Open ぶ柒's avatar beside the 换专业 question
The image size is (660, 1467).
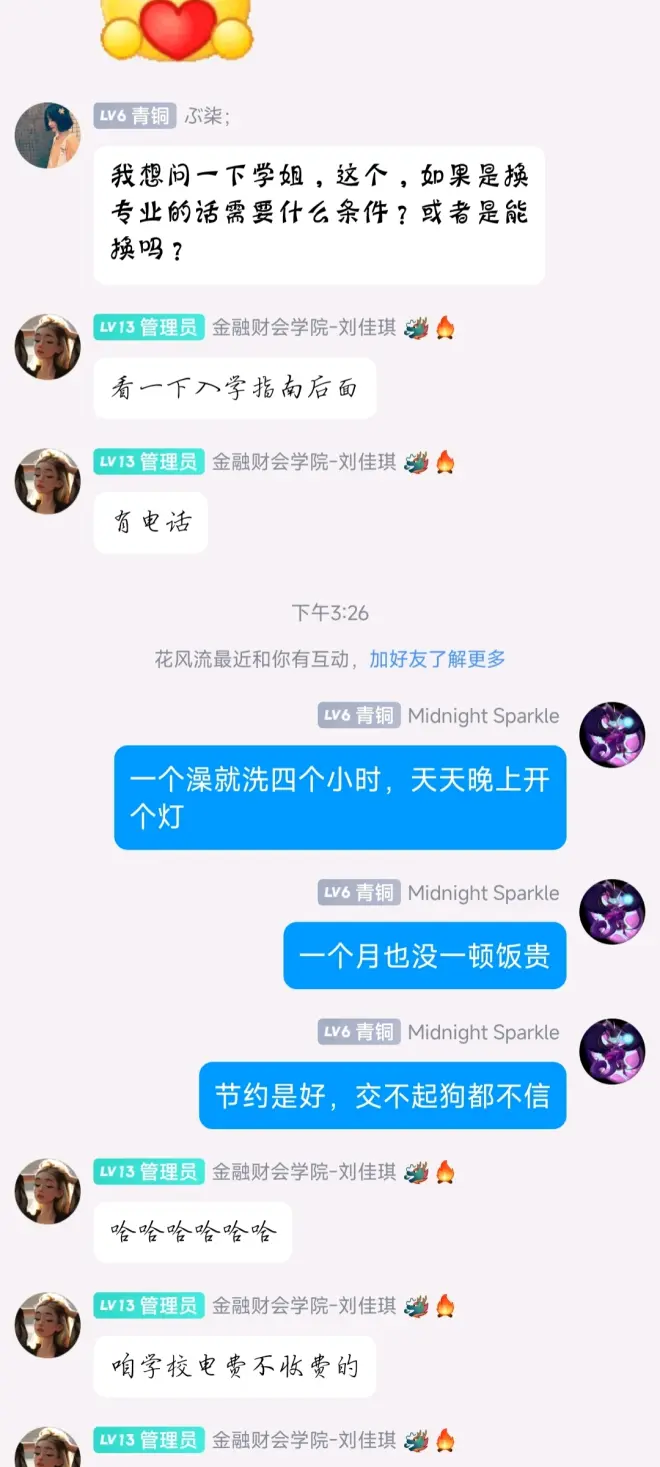(x=47, y=135)
